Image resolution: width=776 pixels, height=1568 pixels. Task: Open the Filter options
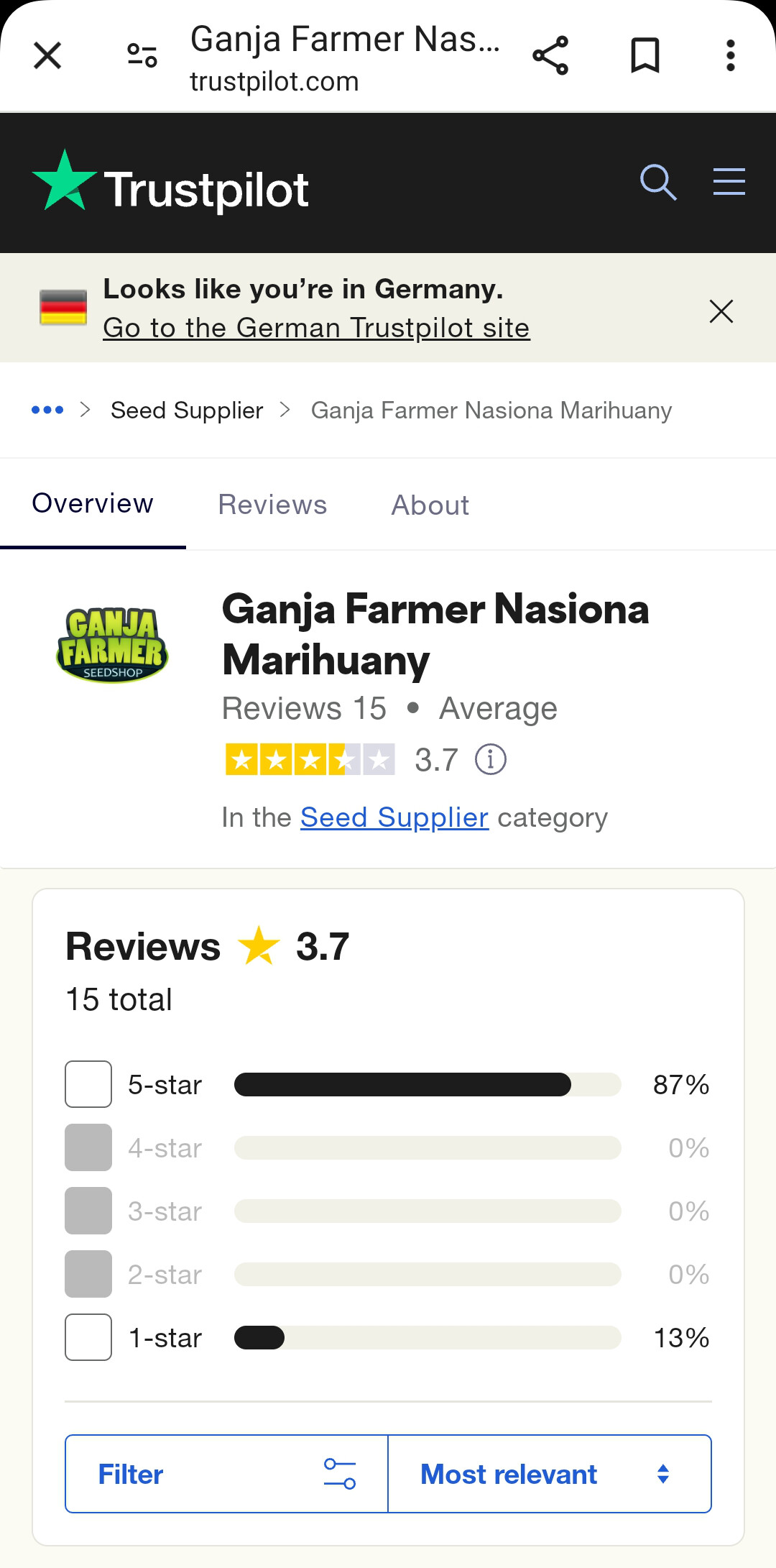tap(226, 1474)
